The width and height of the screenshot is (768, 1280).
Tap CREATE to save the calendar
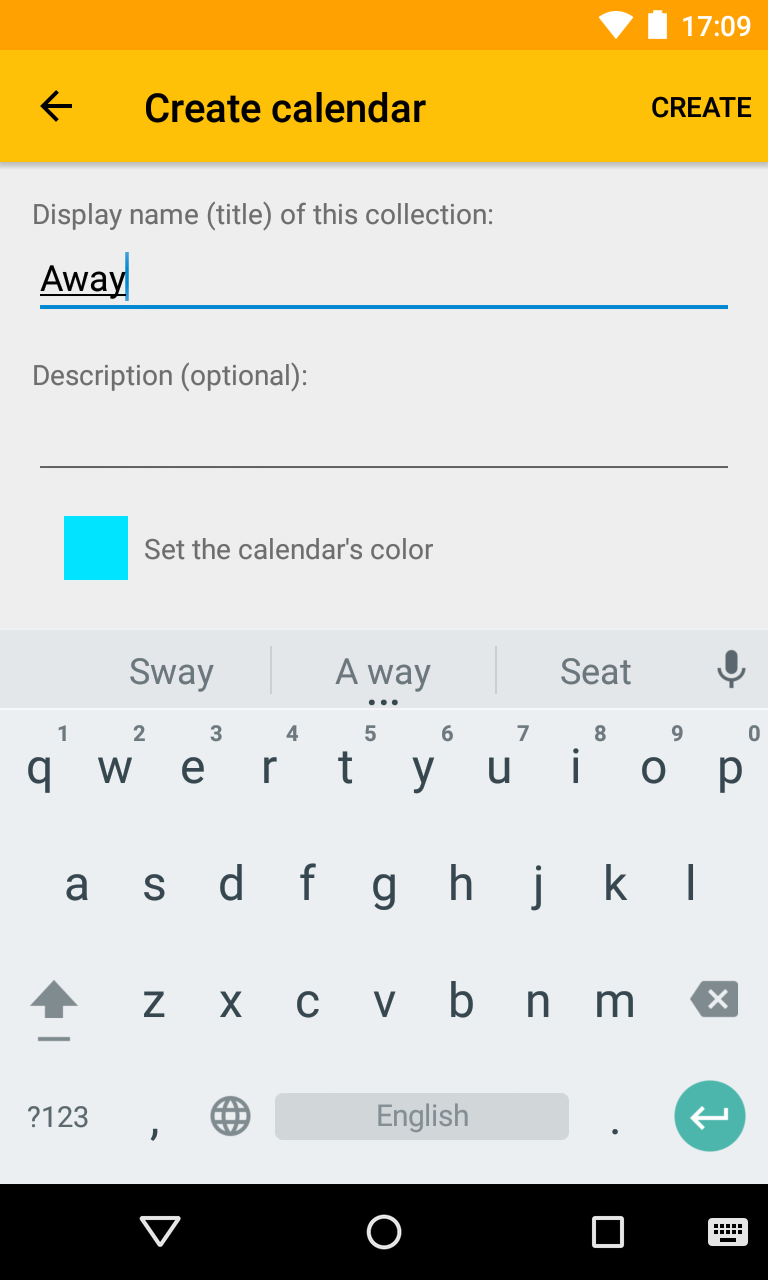[x=701, y=108]
